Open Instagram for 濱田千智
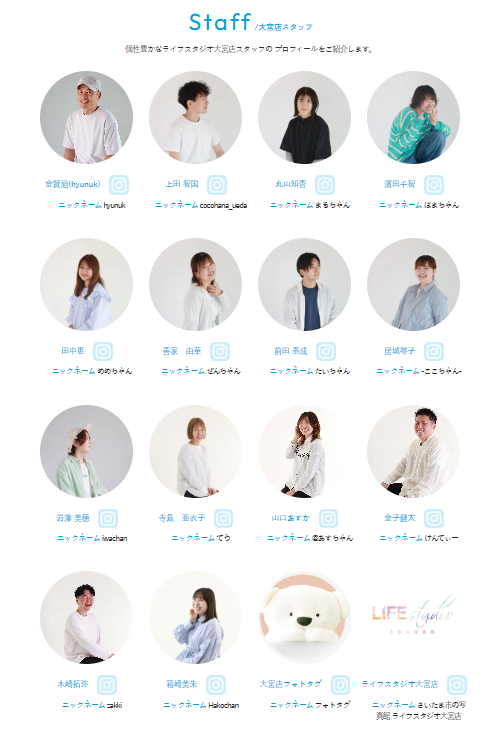This screenshot has height=733, width=486. [434, 185]
